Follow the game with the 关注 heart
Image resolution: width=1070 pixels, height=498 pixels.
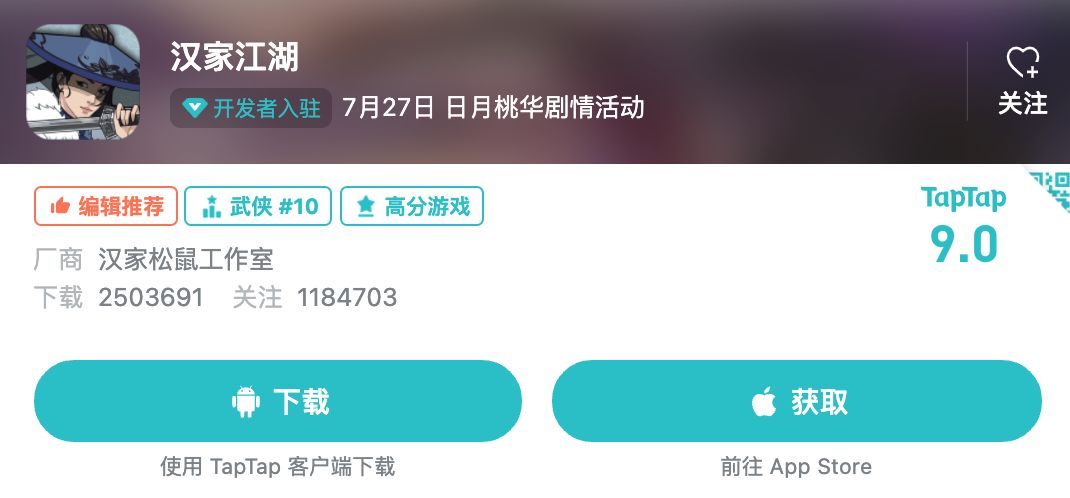pyautogui.click(x=1022, y=80)
